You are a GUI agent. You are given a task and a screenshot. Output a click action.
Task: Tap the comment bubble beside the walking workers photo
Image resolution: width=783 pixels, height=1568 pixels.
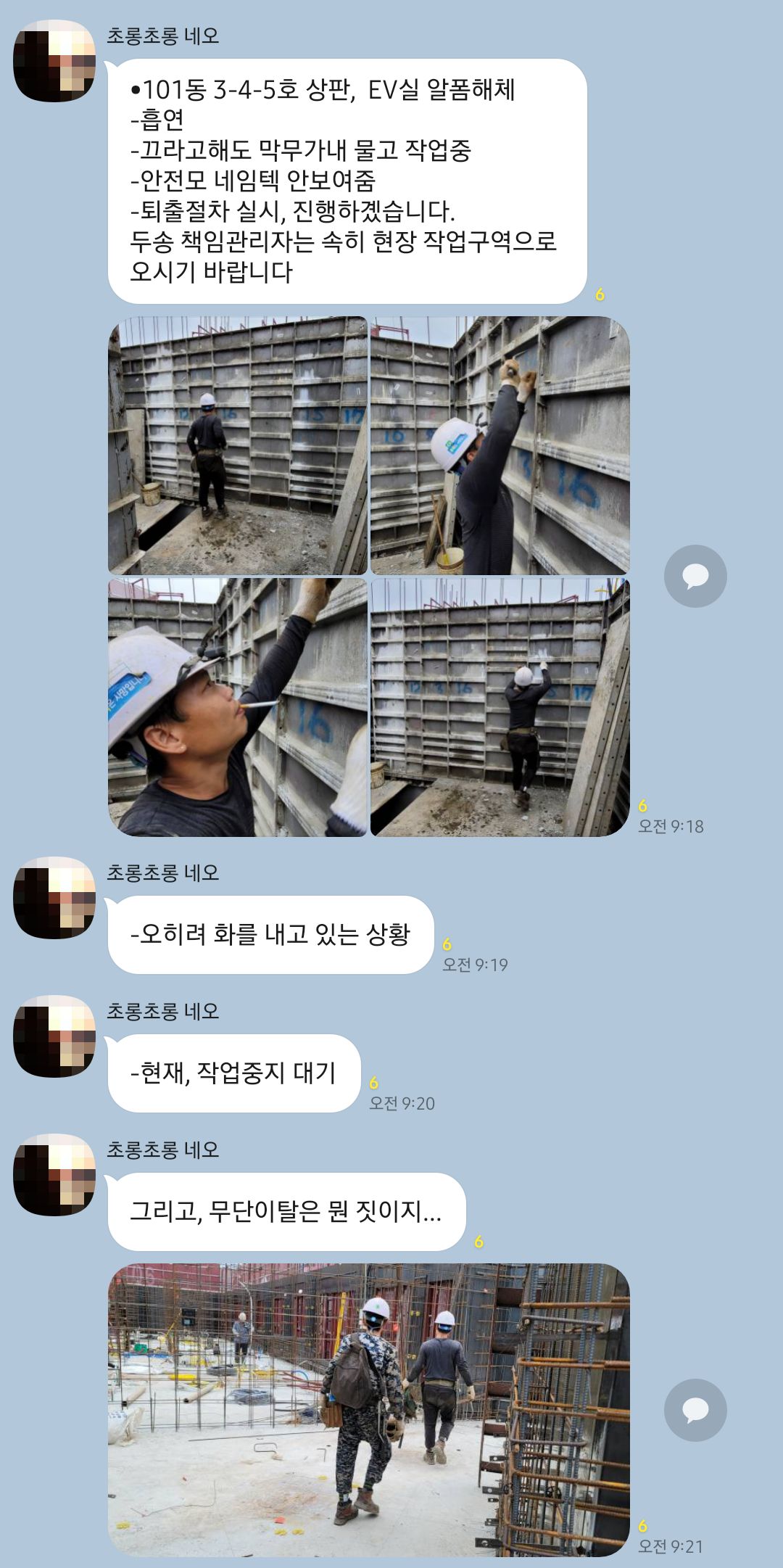coord(695,1410)
